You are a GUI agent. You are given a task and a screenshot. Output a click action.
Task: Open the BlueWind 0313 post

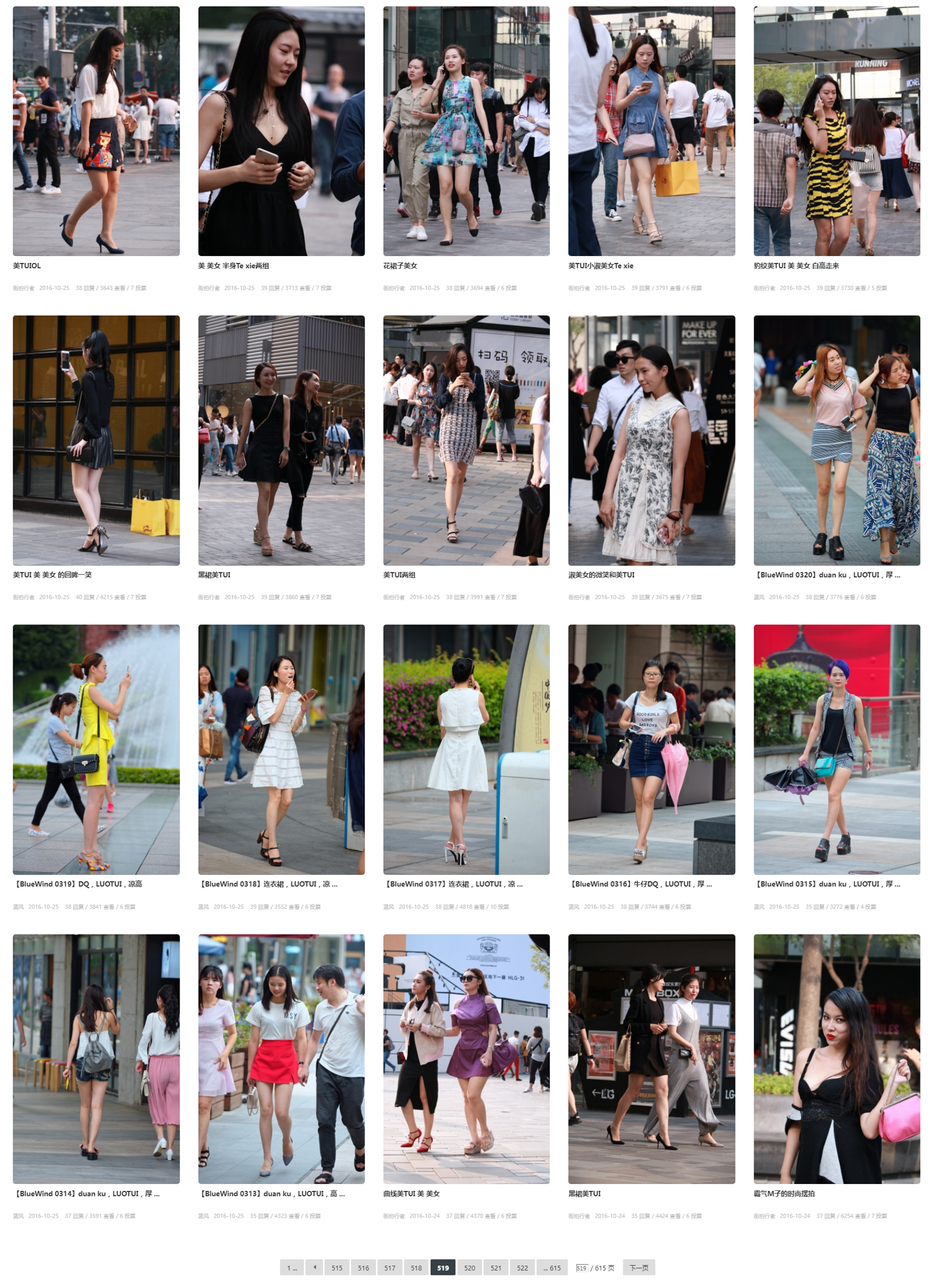281,1058
